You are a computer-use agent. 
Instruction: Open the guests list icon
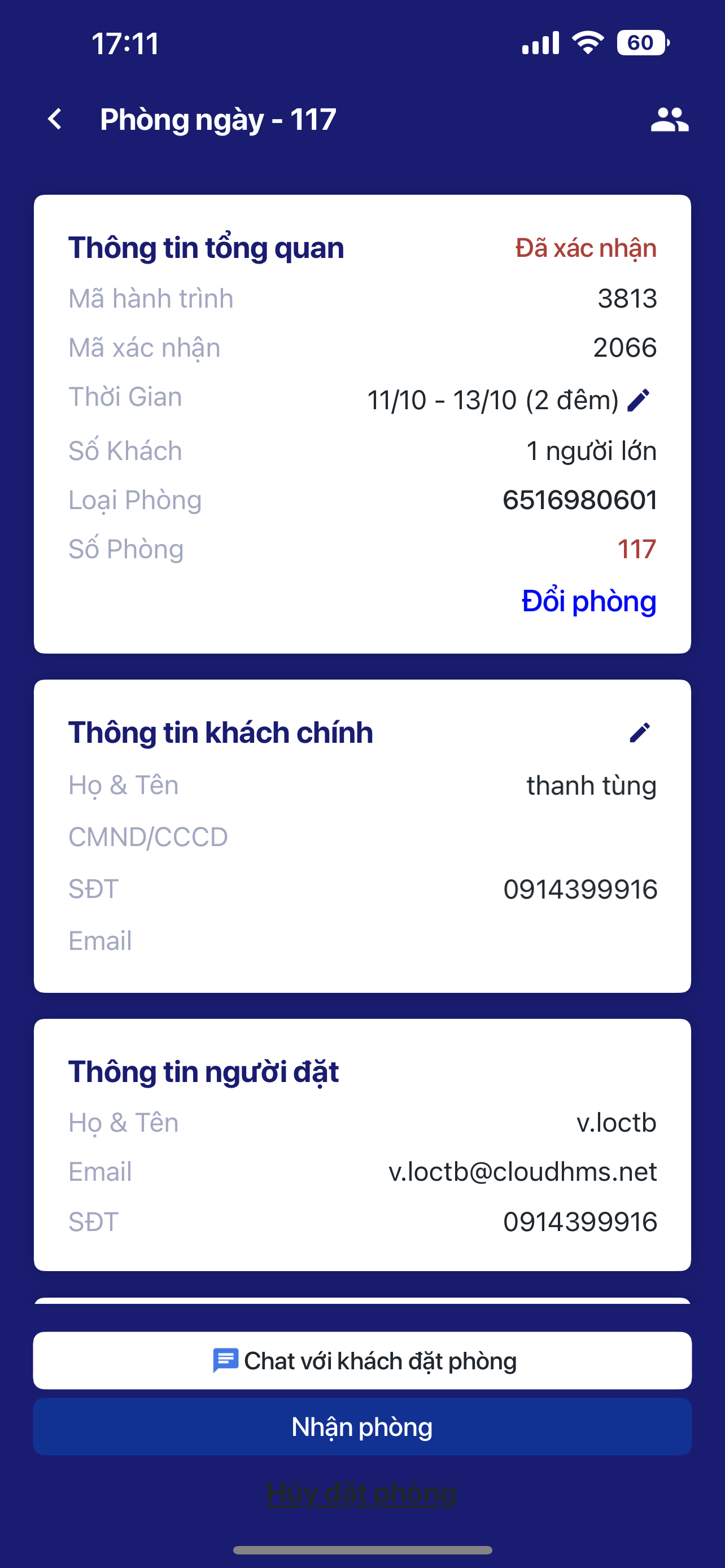coord(669,119)
